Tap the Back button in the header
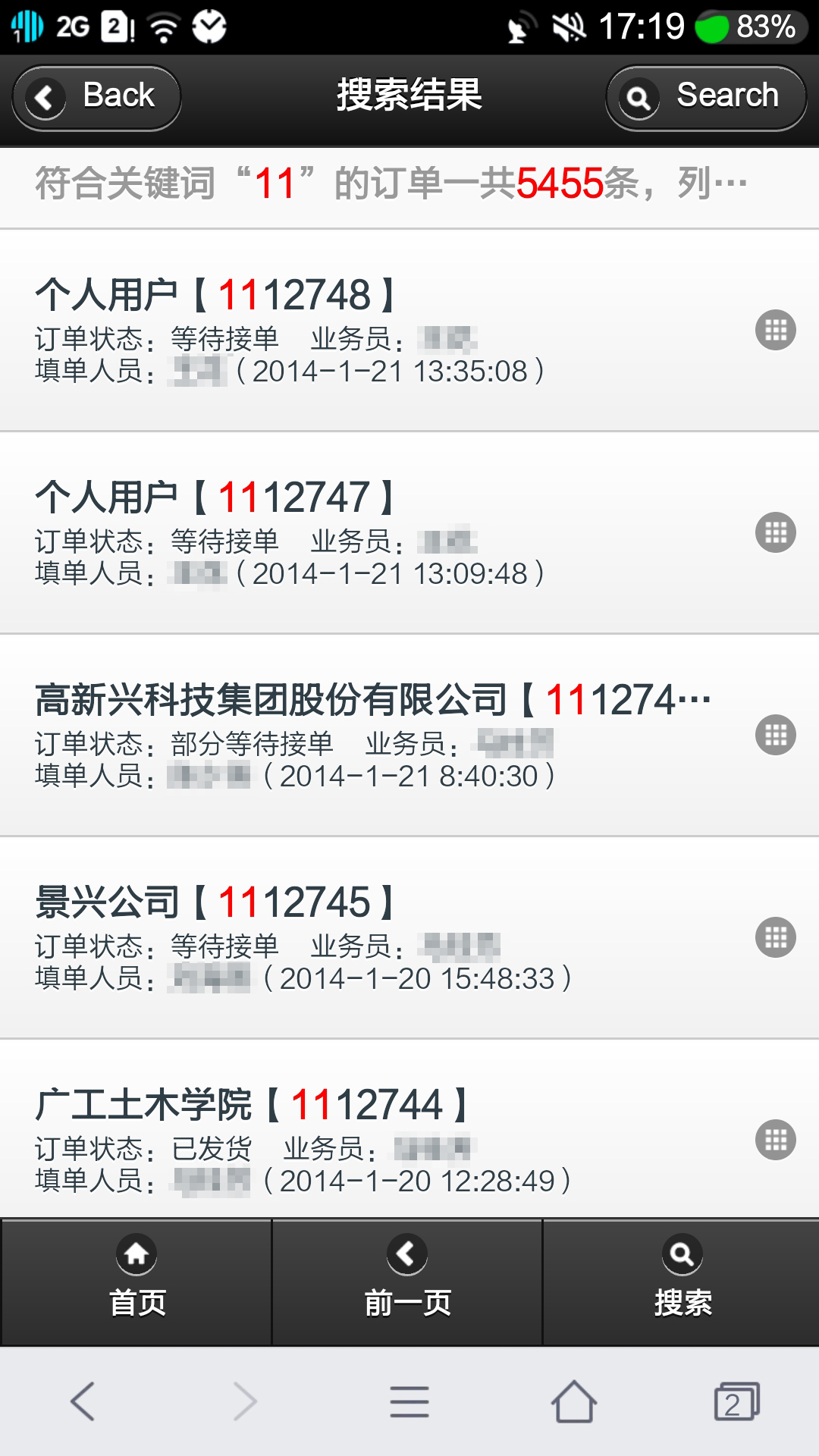Image resolution: width=819 pixels, height=1456 pixels. click(96, 98)
